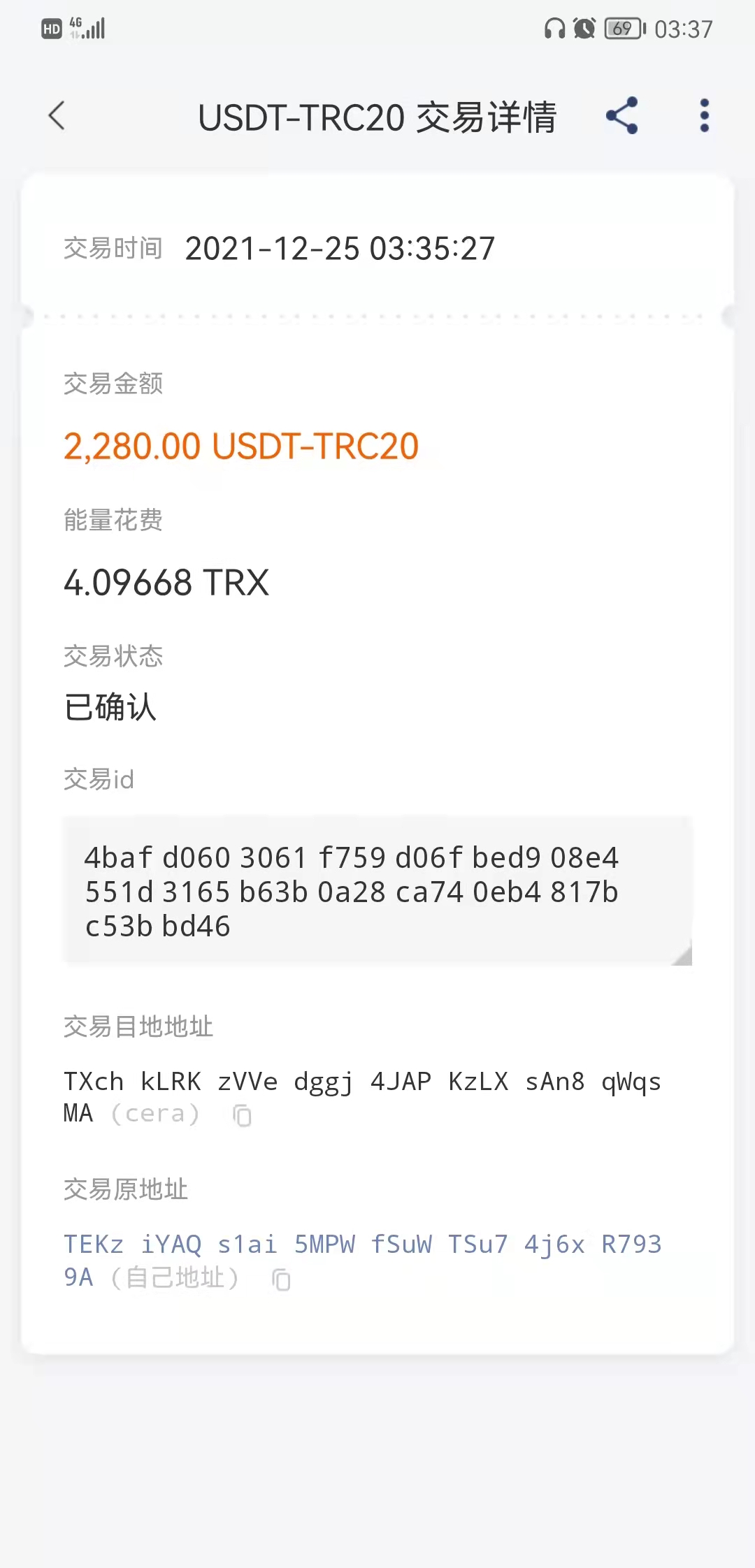
Task: Open the source address TEKz iYAQ link
Action: [x=362, y=1244]
